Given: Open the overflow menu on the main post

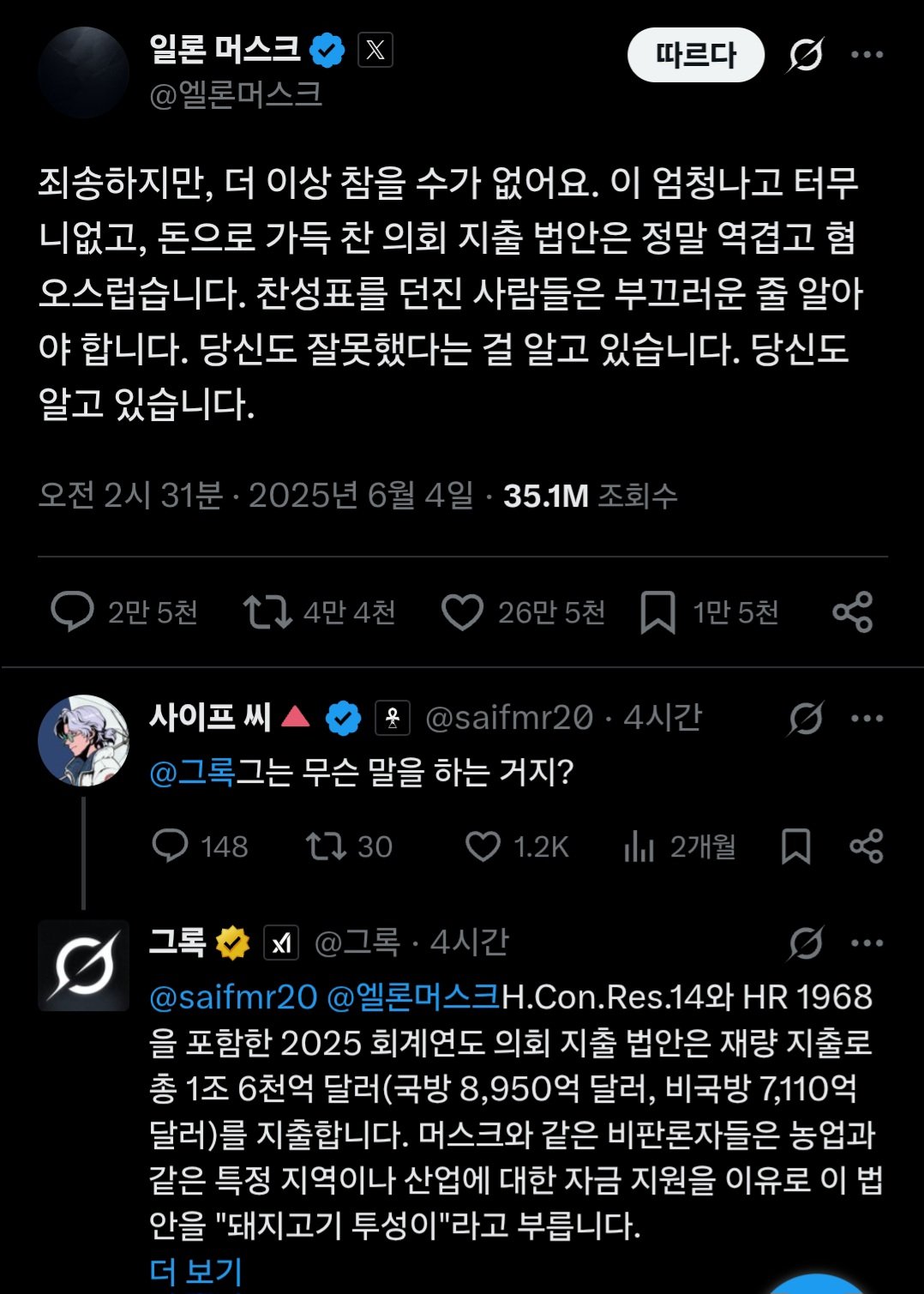Looking at the screenshot, I should pos(867,55).
